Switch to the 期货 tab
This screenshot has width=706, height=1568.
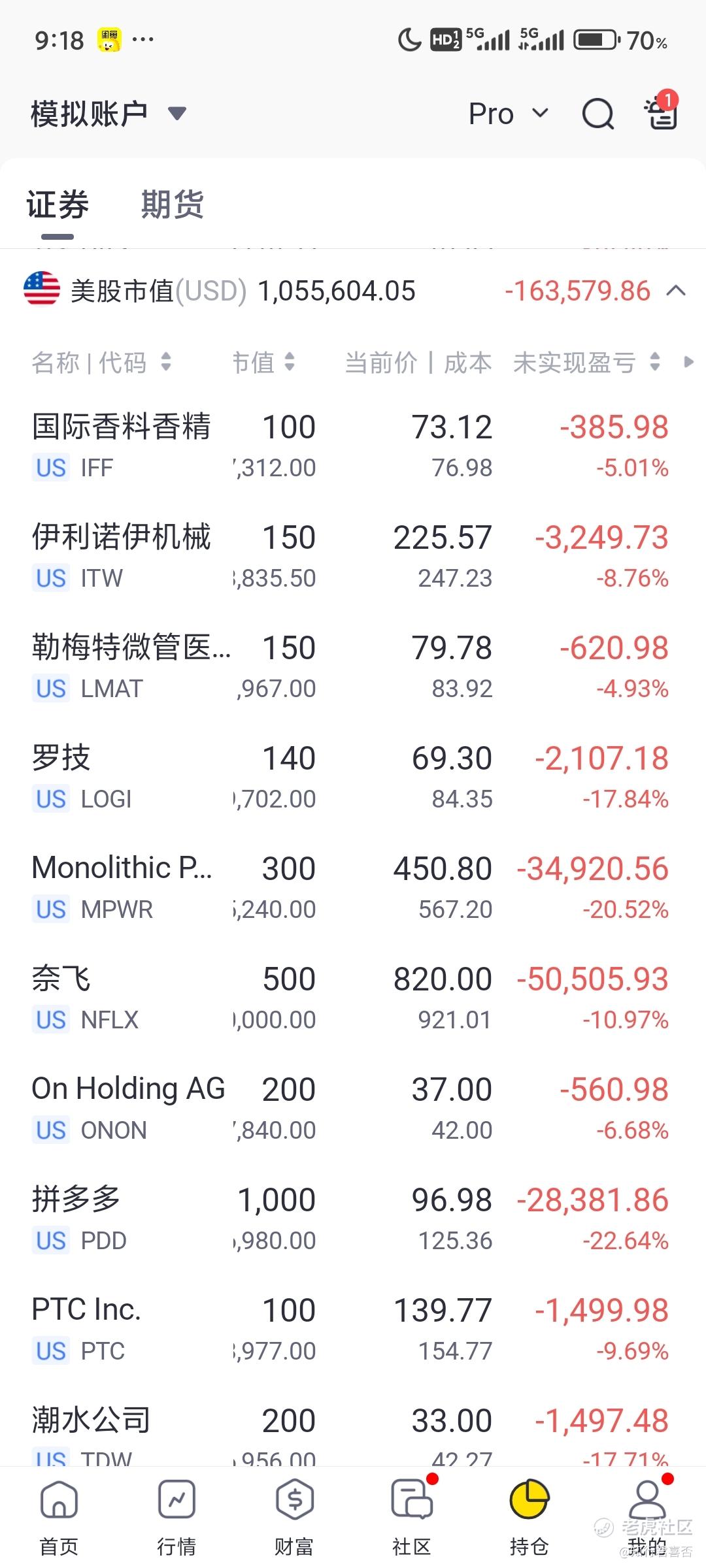pyautogui.click(x=173, y=204)
